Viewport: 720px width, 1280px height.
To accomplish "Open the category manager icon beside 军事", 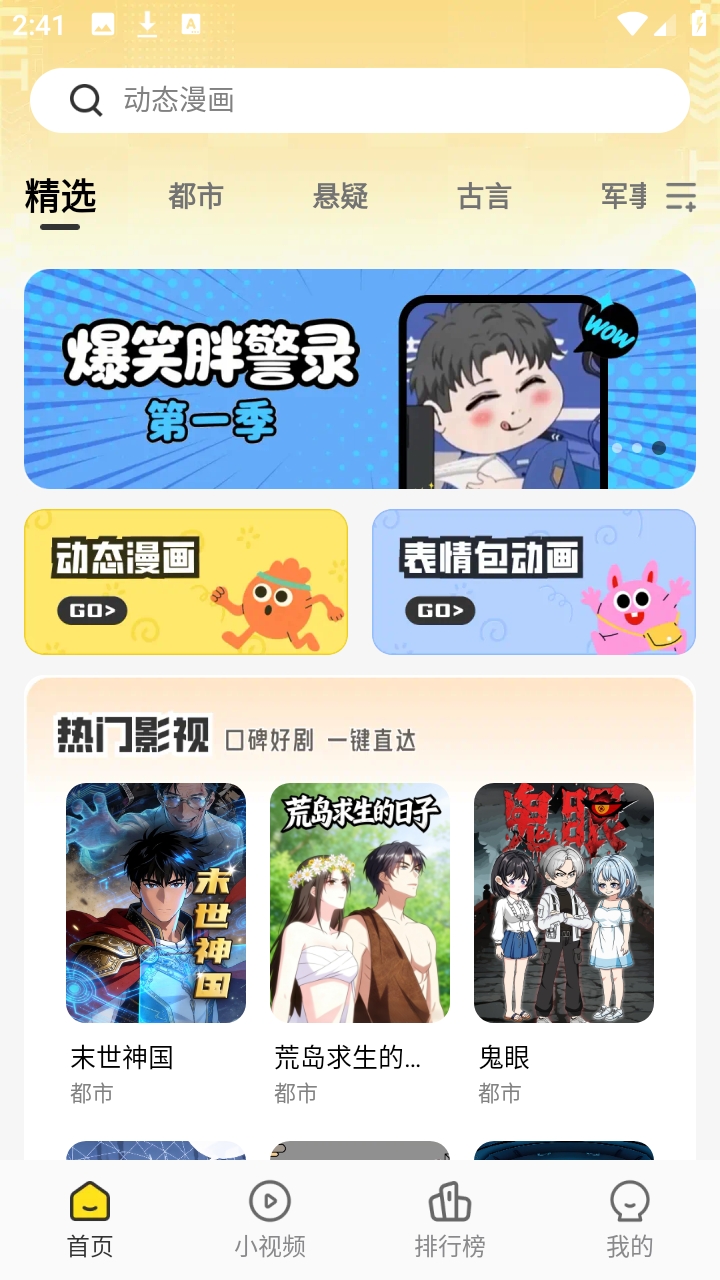I will (x=681, y=197).
